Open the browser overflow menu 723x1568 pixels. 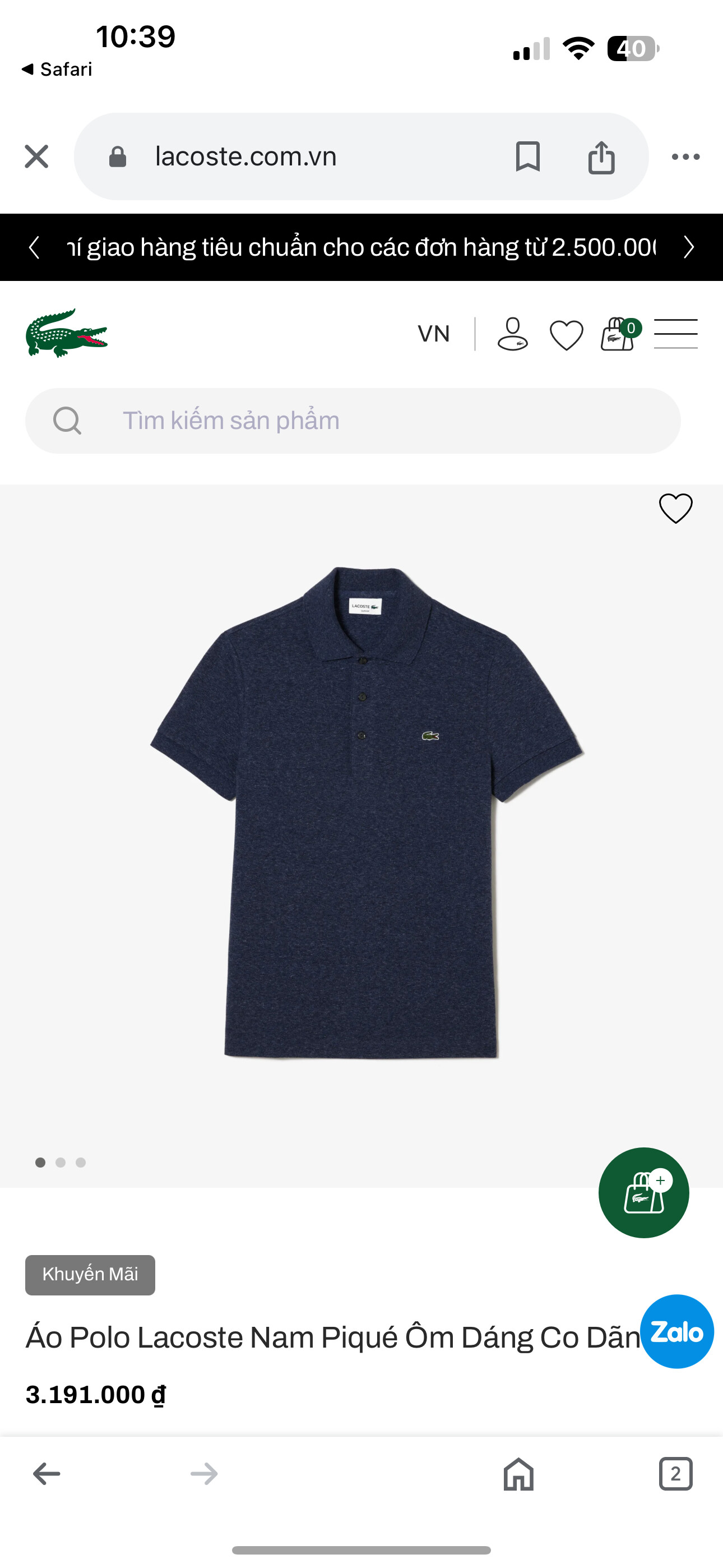click(x=685, y=157)
